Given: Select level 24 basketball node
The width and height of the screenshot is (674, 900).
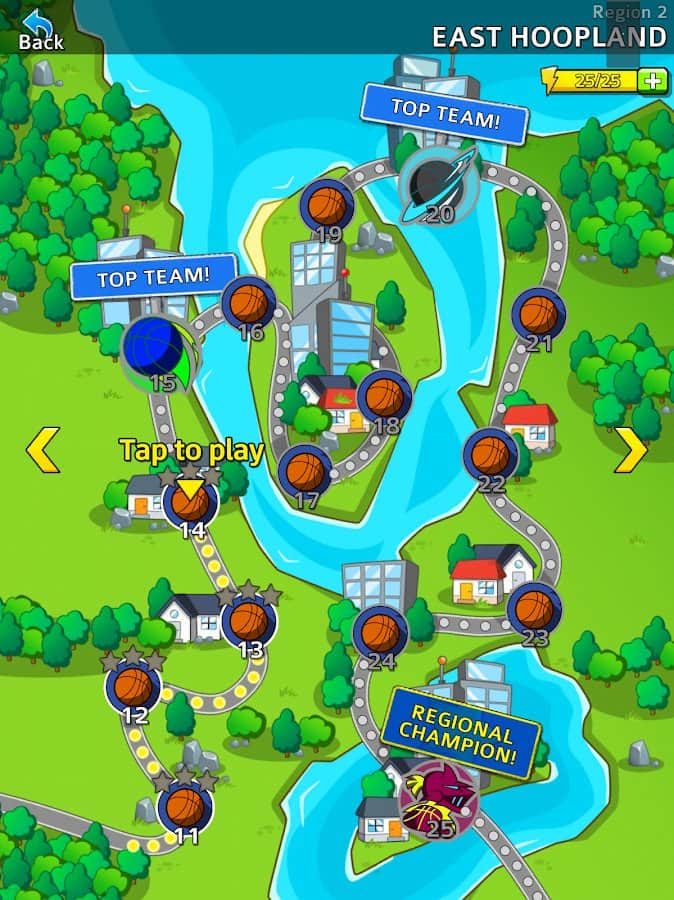Looking at the screenshot, I should pos(380,632).
